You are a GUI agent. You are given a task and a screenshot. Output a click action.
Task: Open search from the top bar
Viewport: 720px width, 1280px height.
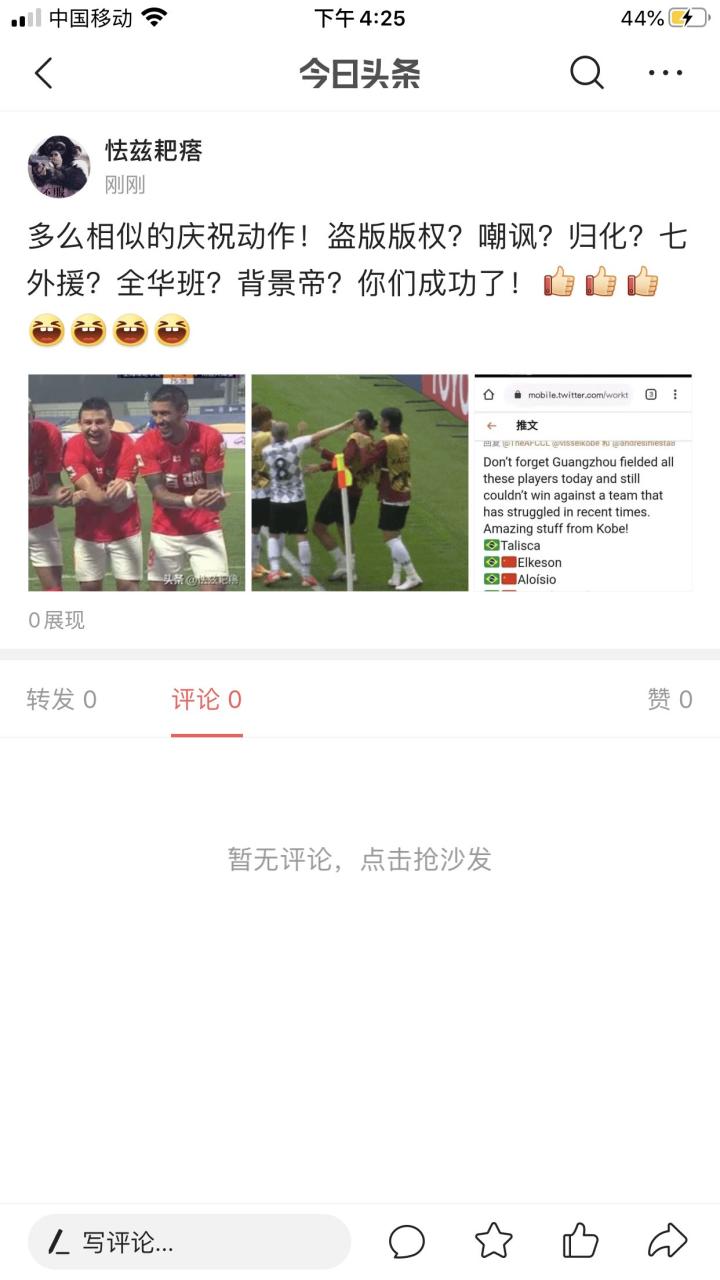coord(587,73)
